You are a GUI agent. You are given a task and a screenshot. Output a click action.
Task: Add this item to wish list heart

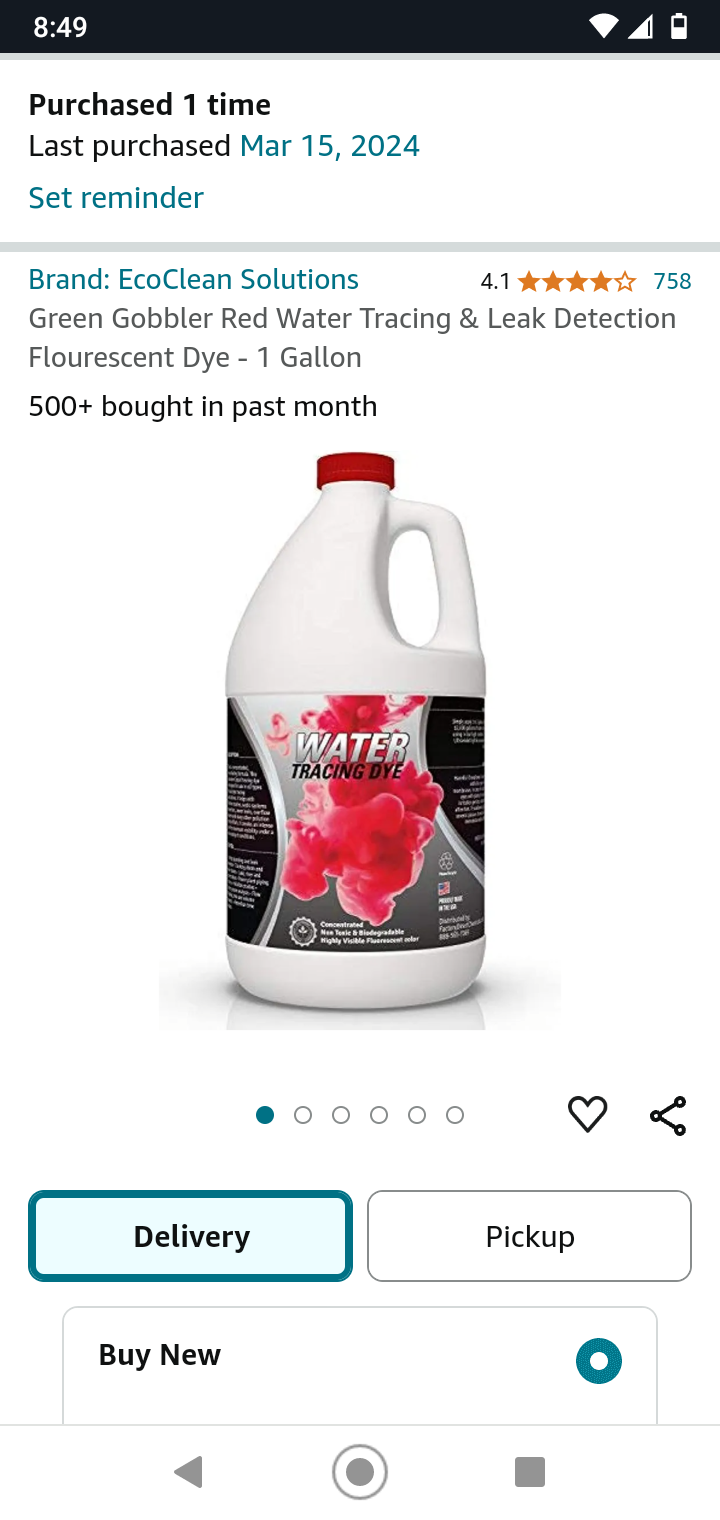pyautogui.click(x=587, y=1115)
